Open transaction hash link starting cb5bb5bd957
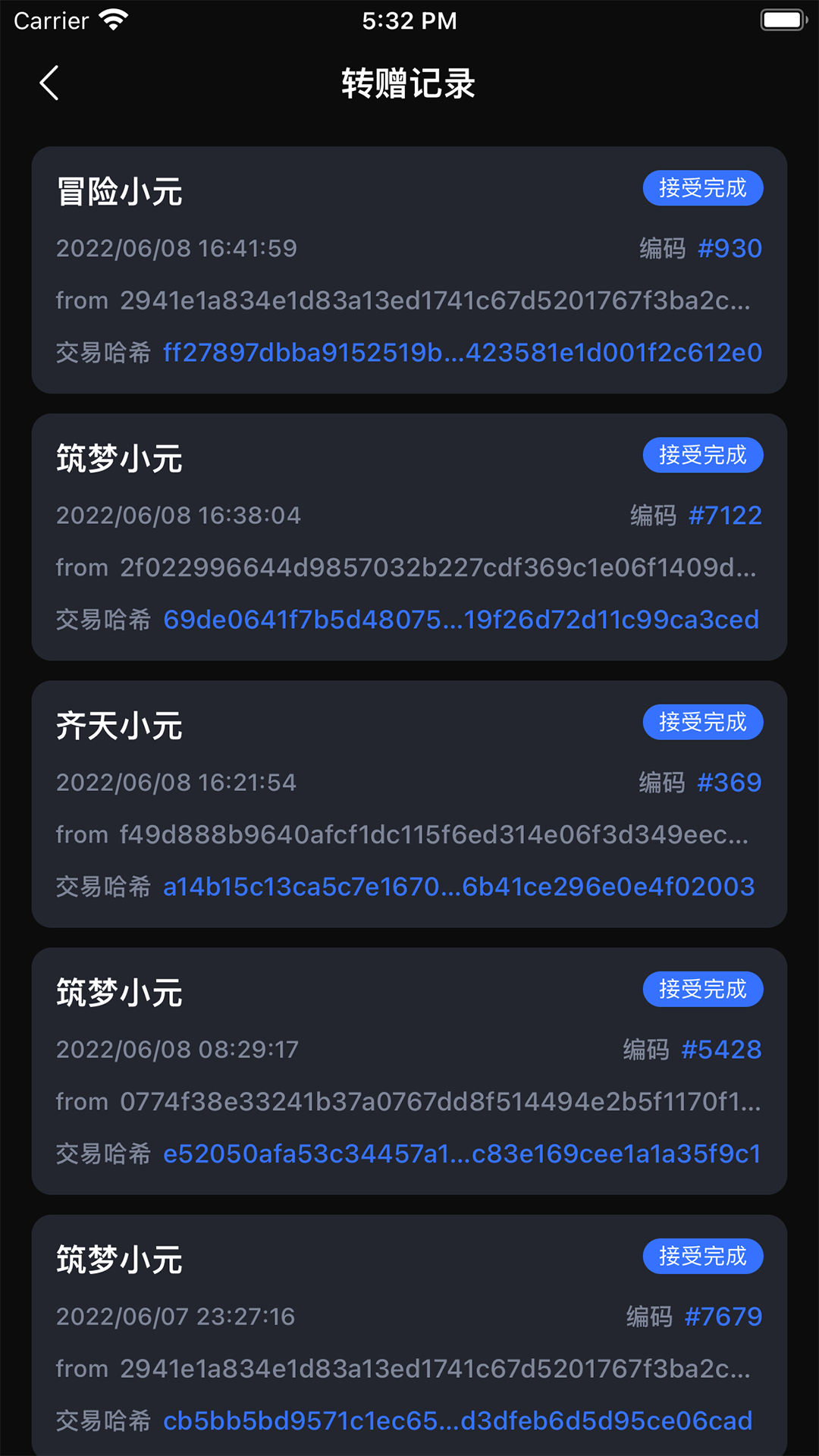819x1456 pixels. pyautogui.click(x=457, y=1420)
